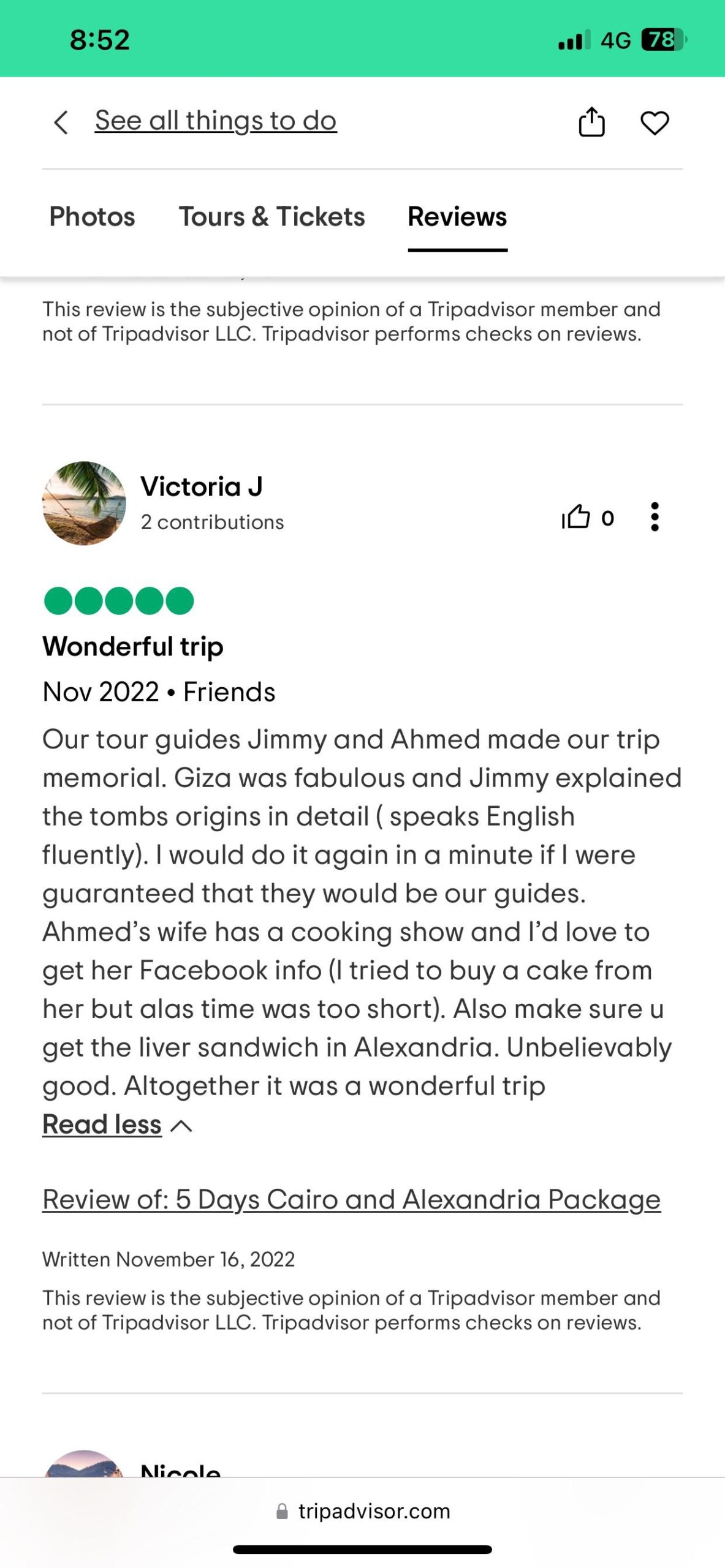This screenshot has width=725, height=1568.
Task: Open options menu for Victoria J's review
Action: point(655,517)
